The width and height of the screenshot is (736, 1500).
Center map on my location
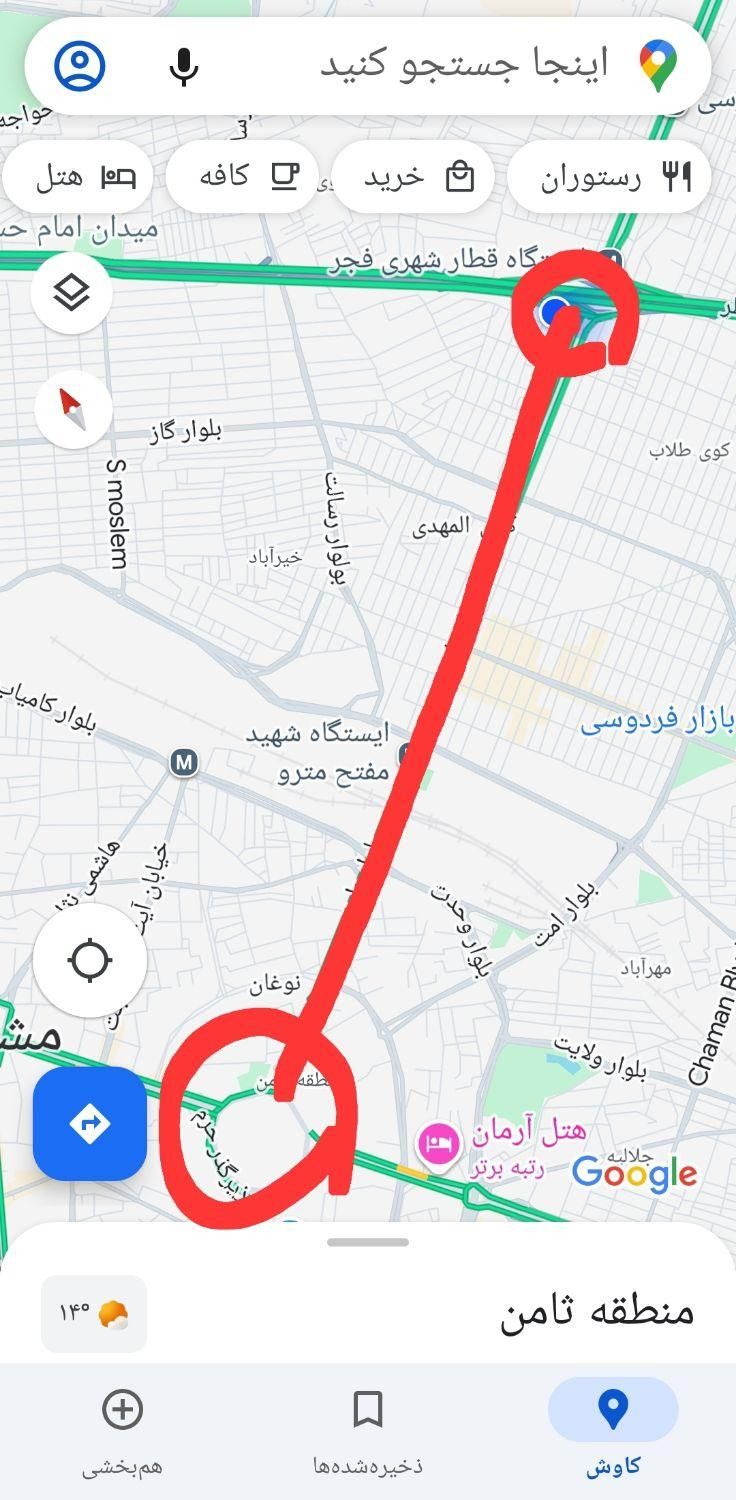90,960
